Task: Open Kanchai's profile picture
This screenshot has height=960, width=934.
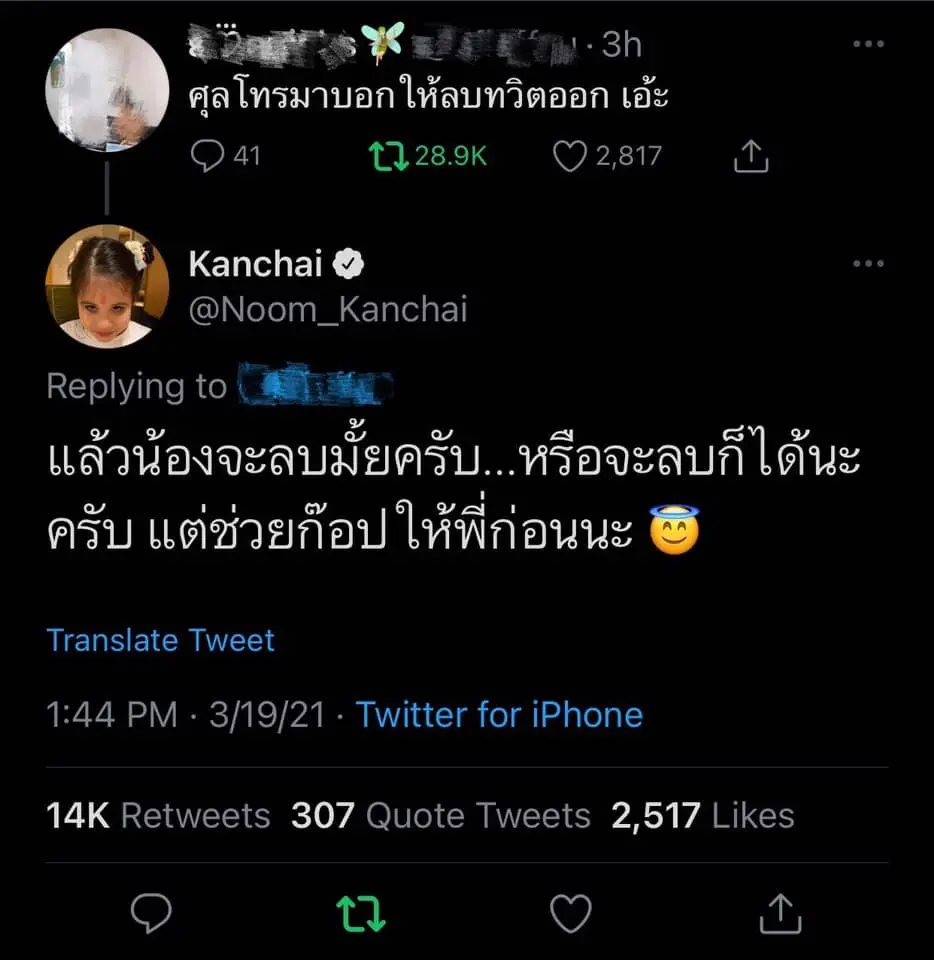Action: coord(106,284)
